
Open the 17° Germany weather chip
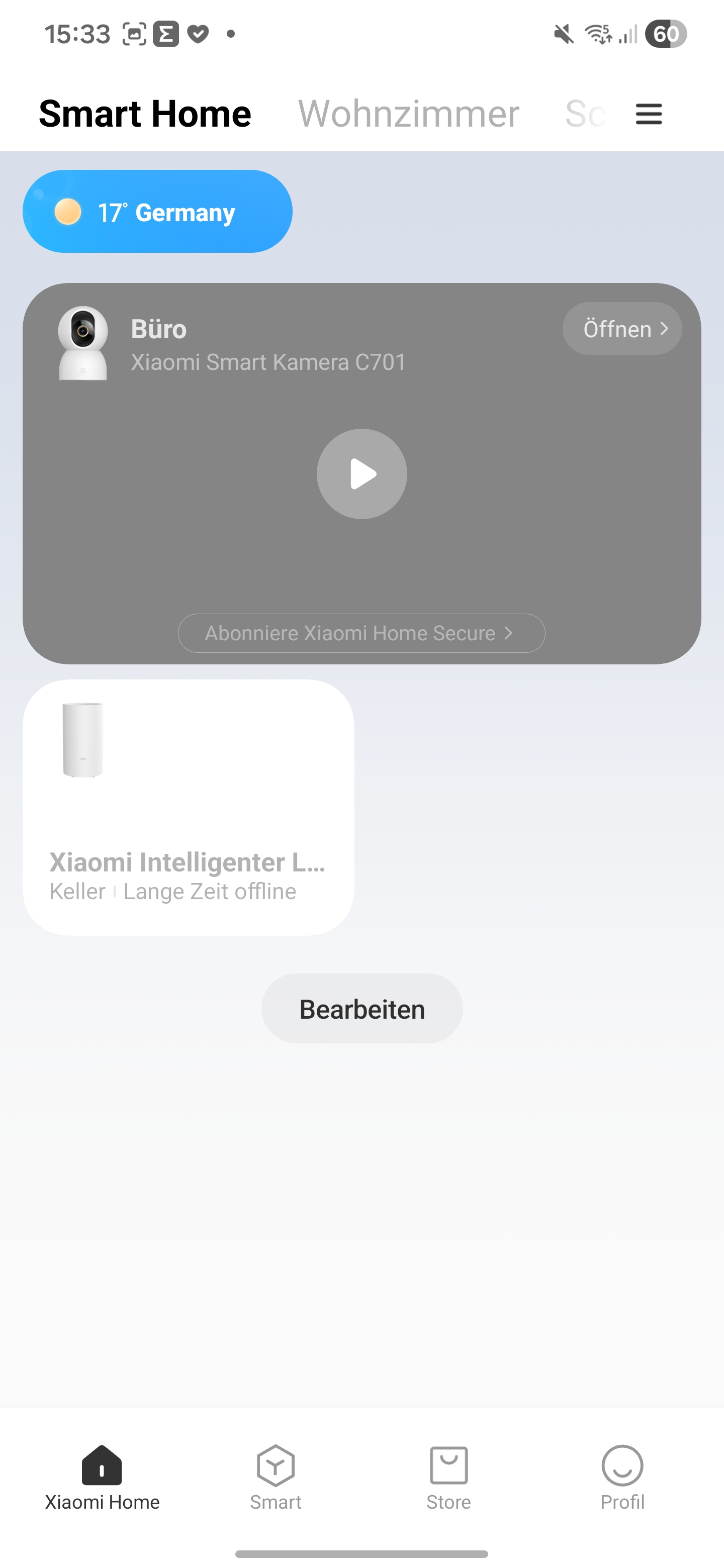(x=157, y=212)
